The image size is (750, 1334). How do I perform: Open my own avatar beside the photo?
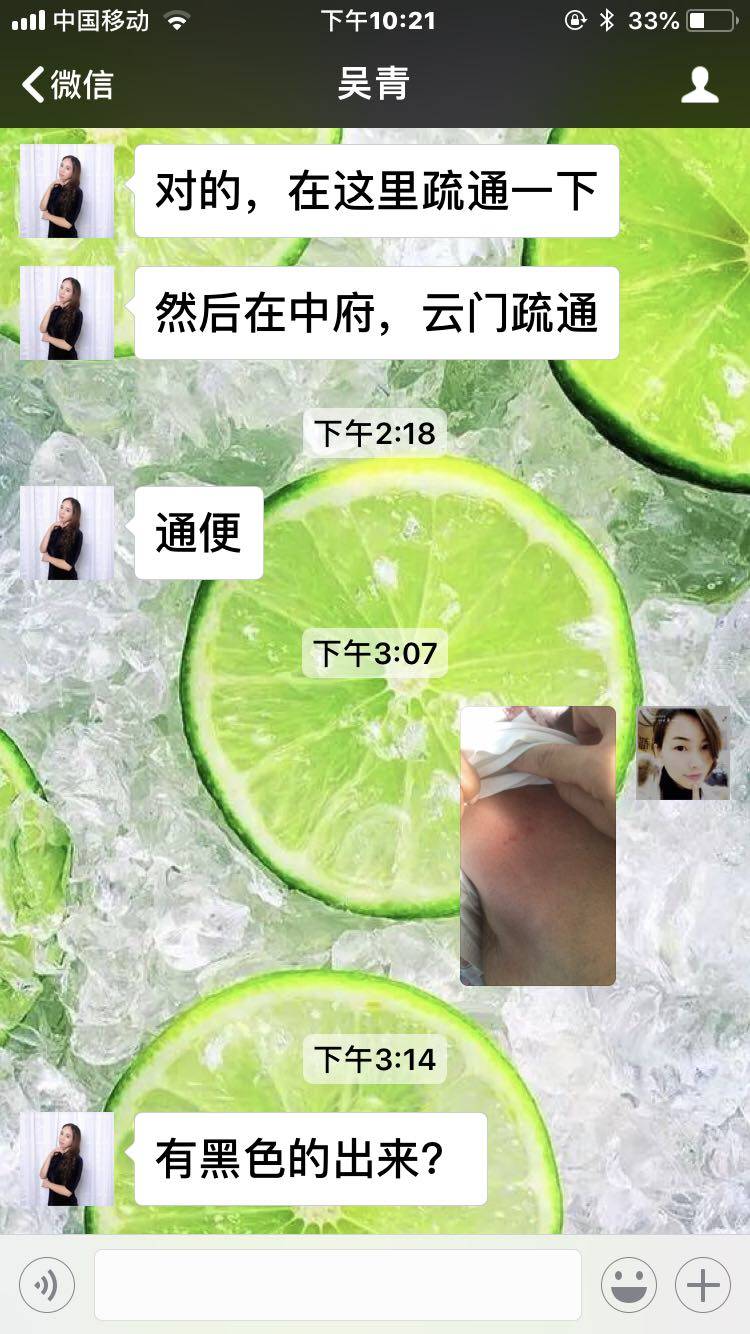[x=683, y=753]
